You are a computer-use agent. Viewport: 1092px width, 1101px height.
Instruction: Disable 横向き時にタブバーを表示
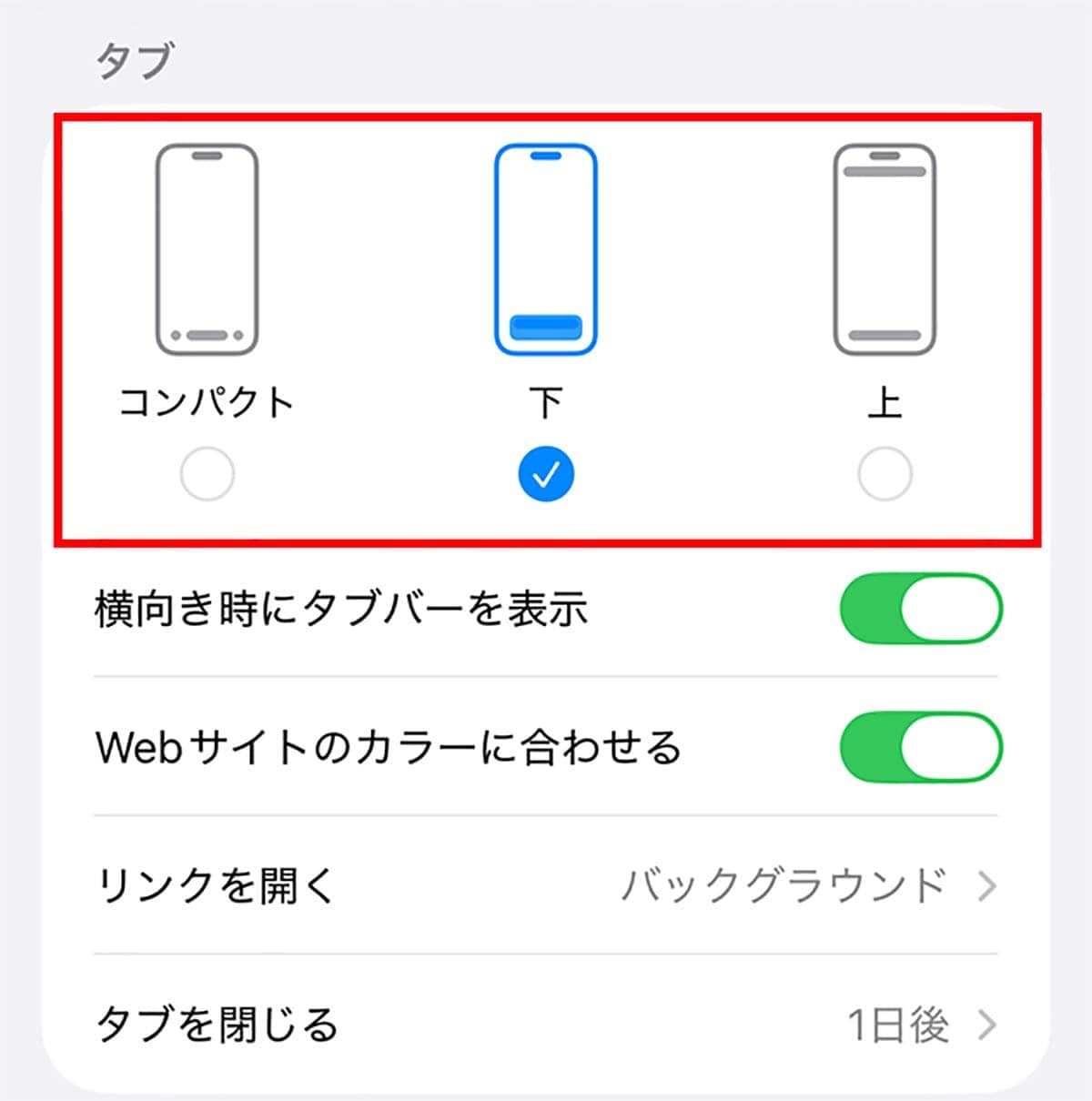(x=922, y=610)
